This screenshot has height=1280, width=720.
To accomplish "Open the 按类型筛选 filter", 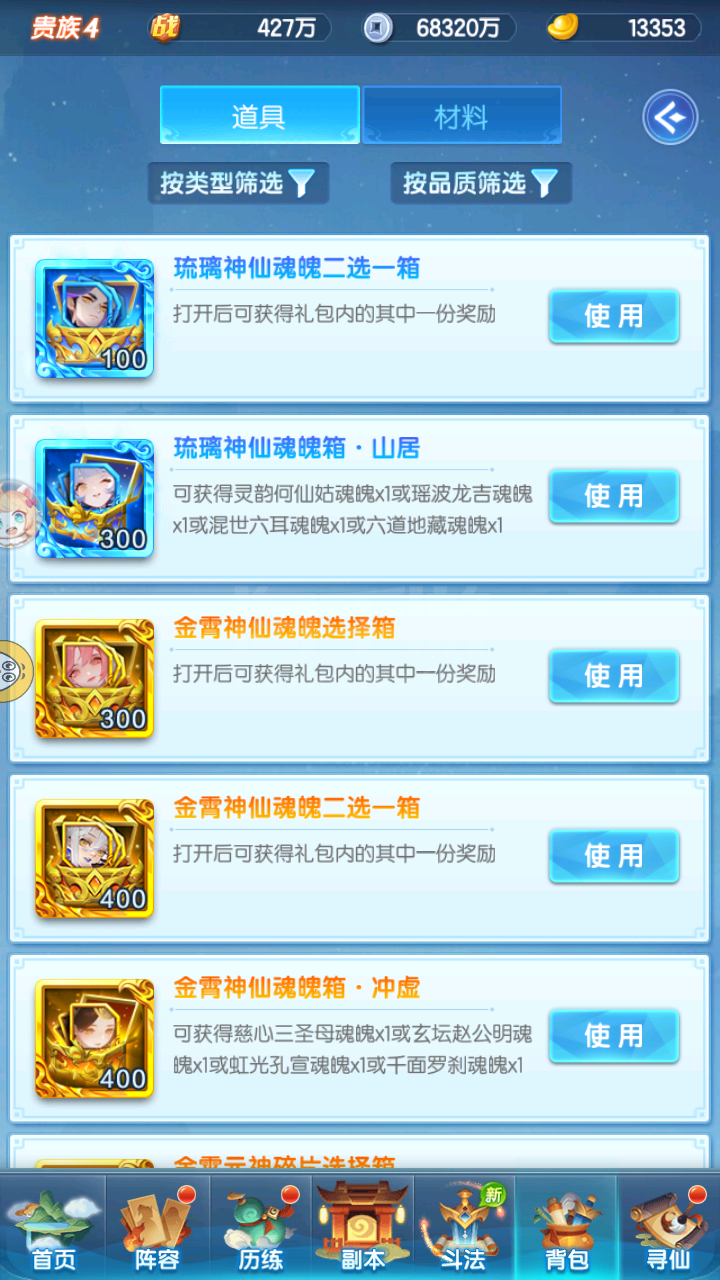I will (238, 183).
